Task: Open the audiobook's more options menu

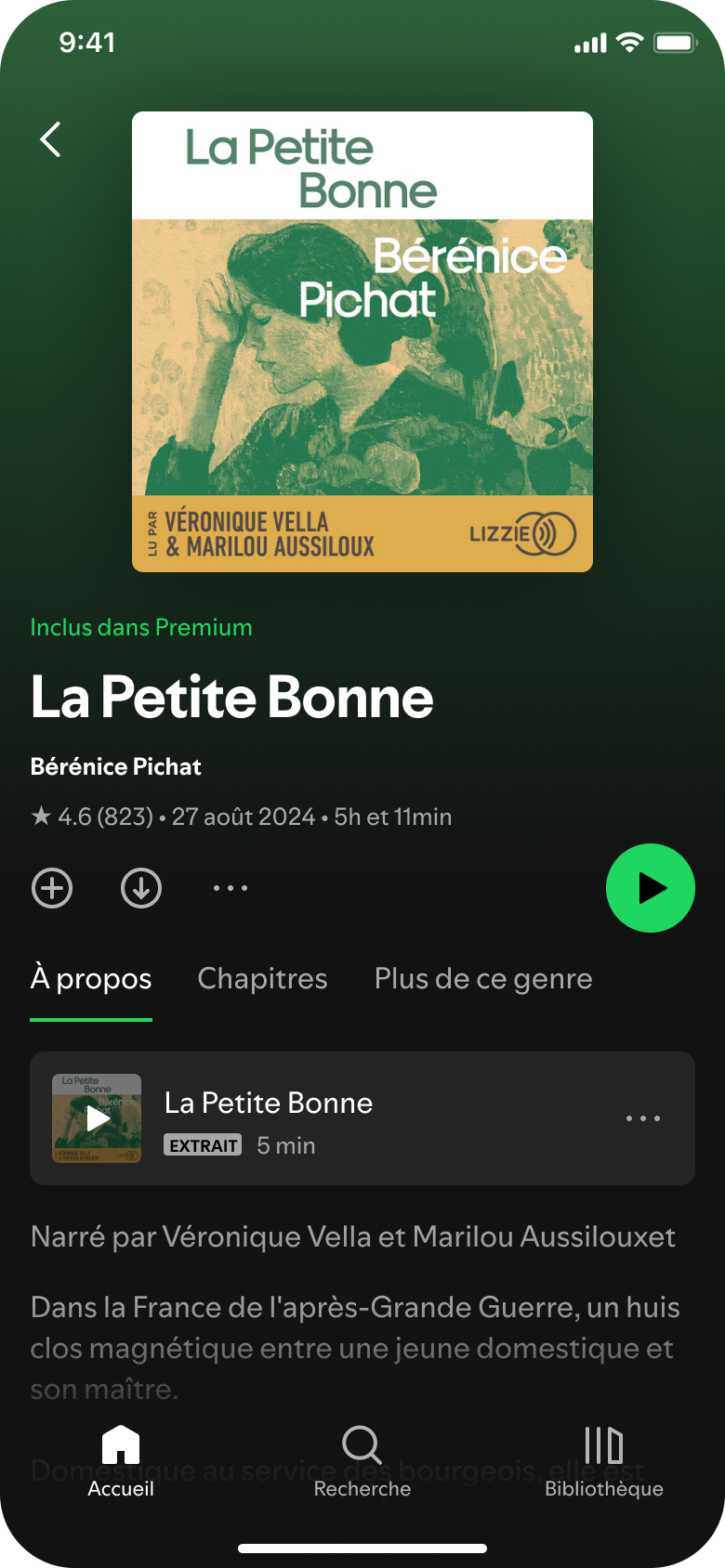Action: pos(231,888)
